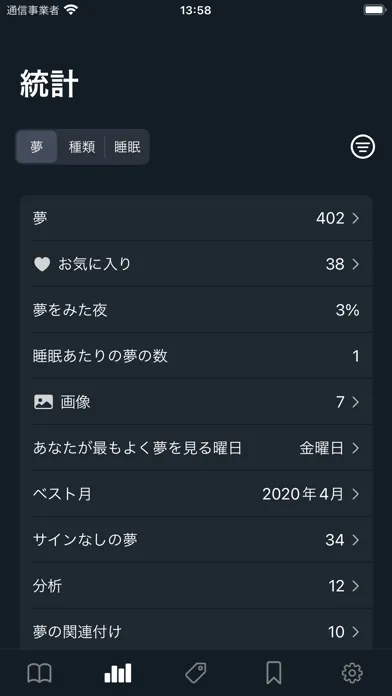Open the settings gear tab
Viewport: 392px width, 696px height.
point(352,673)
